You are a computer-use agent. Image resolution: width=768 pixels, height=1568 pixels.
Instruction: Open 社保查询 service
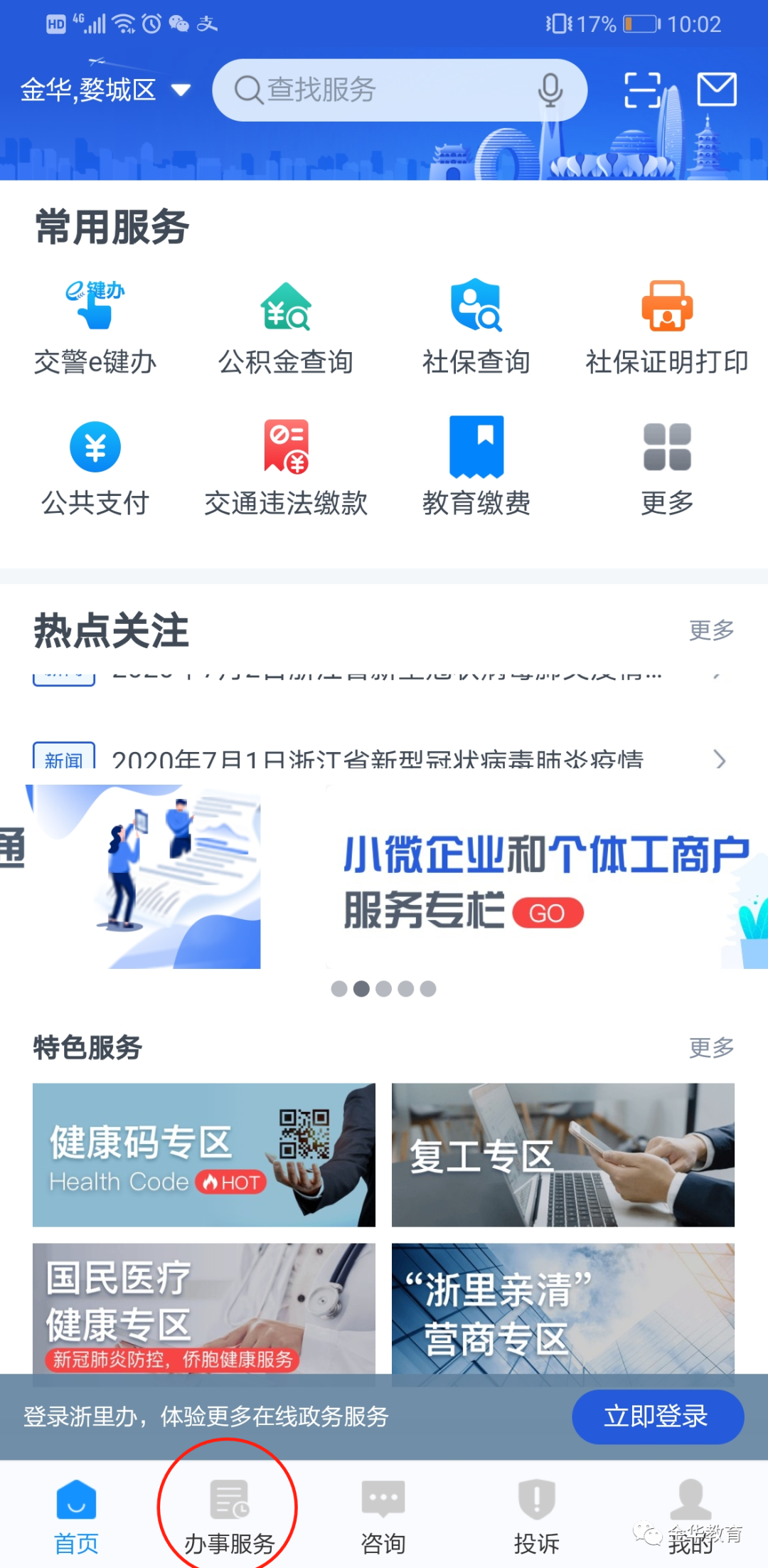click(476, 327)
